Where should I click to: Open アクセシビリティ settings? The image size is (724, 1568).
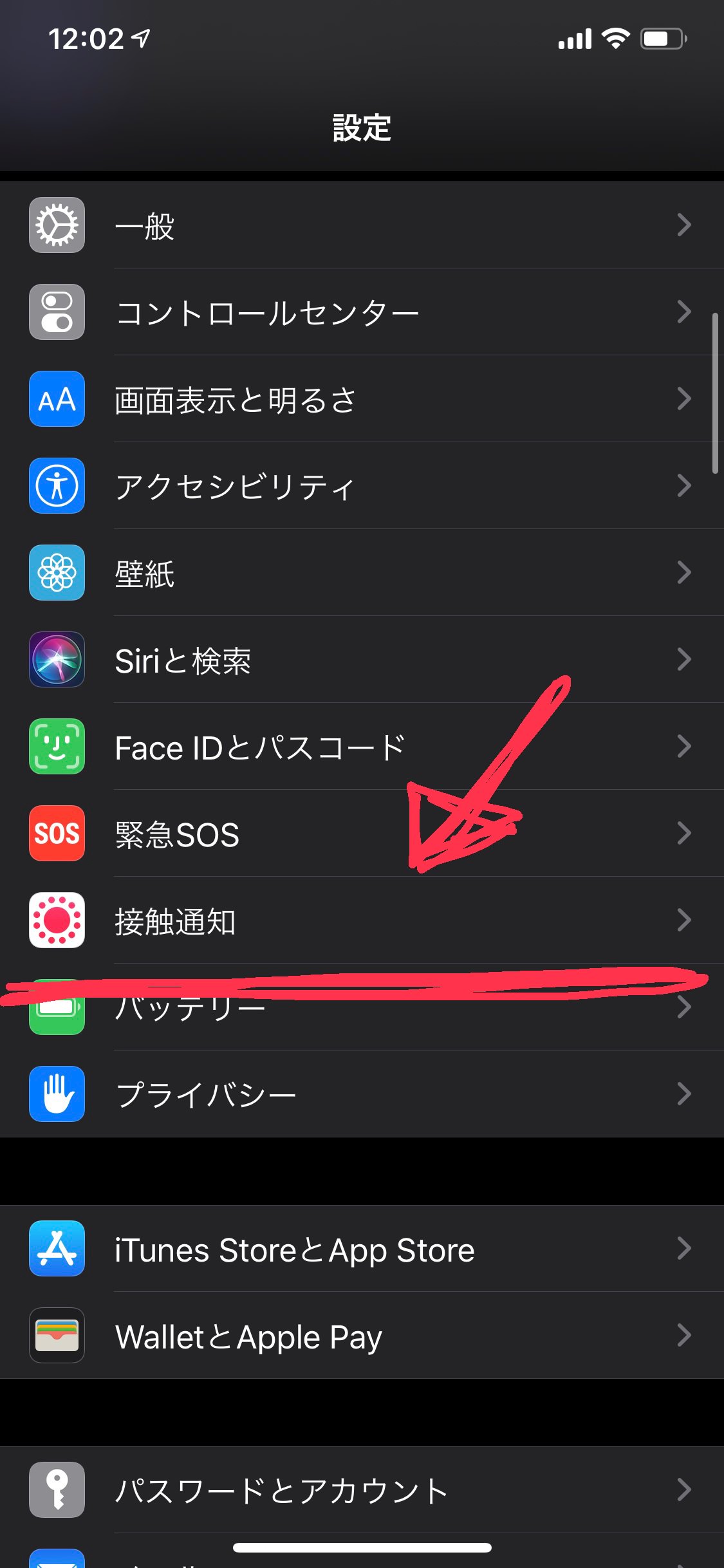pyautogui.click(x=360, y=486)
